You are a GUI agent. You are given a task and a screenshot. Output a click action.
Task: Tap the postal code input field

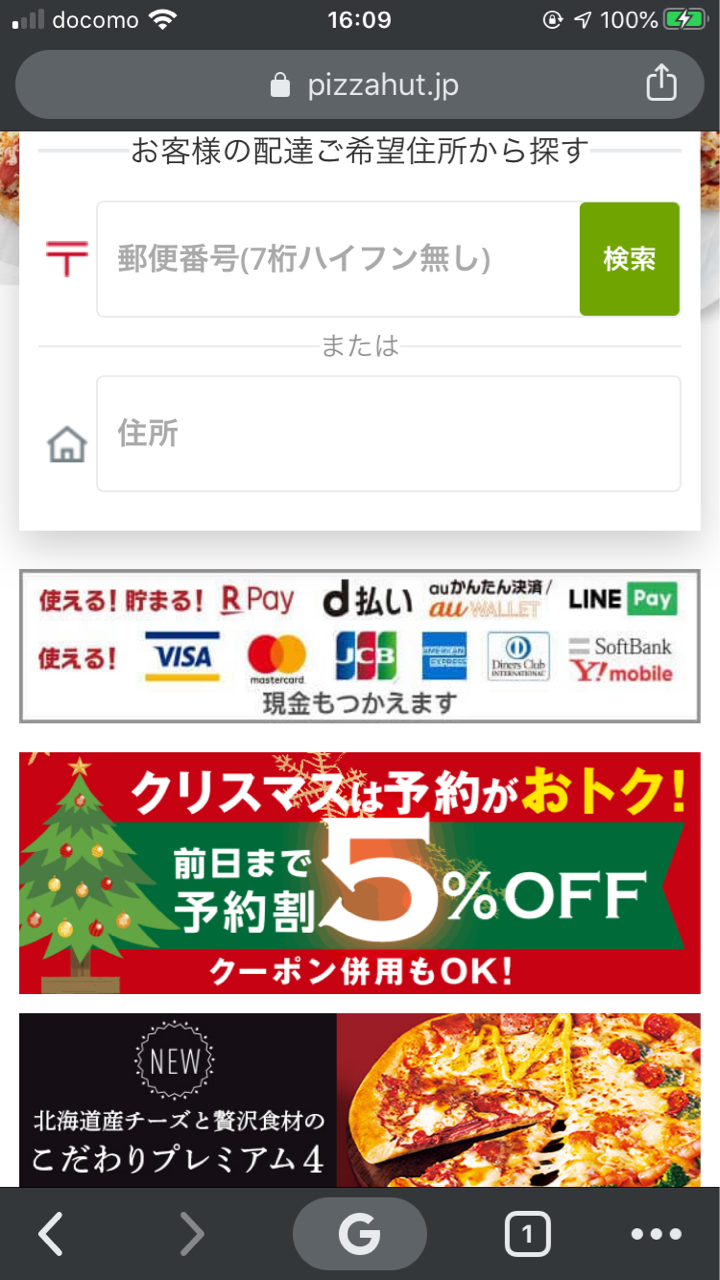pos(338,259)
